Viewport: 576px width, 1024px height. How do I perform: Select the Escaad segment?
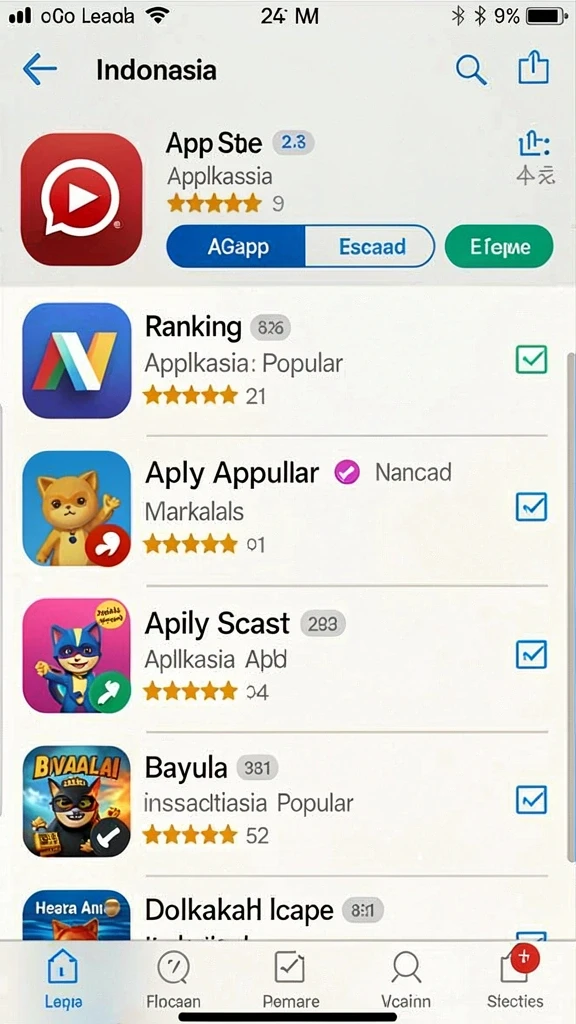[x=370, y=246]
